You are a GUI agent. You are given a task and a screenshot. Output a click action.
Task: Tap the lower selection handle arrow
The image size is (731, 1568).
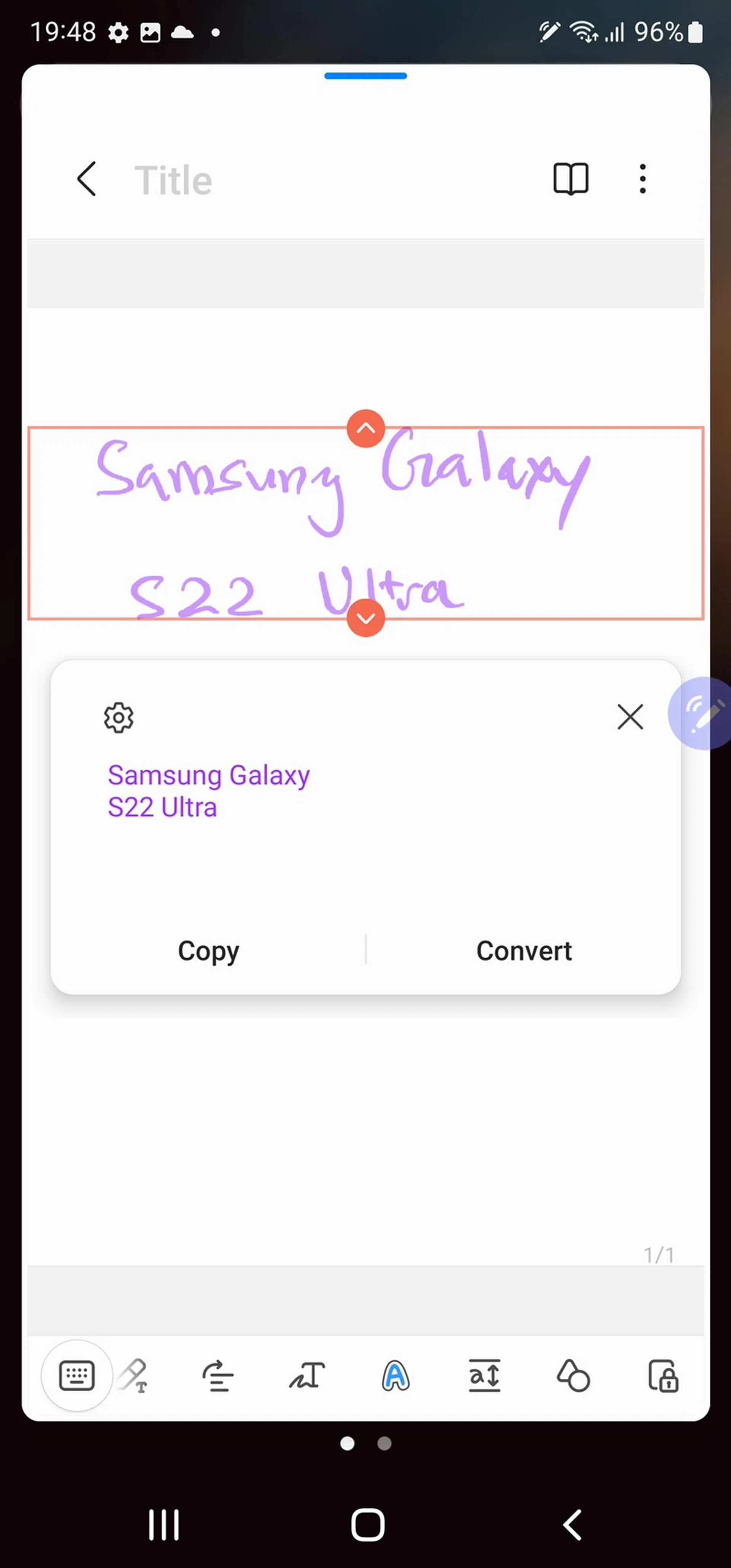(x=365, y=618)
